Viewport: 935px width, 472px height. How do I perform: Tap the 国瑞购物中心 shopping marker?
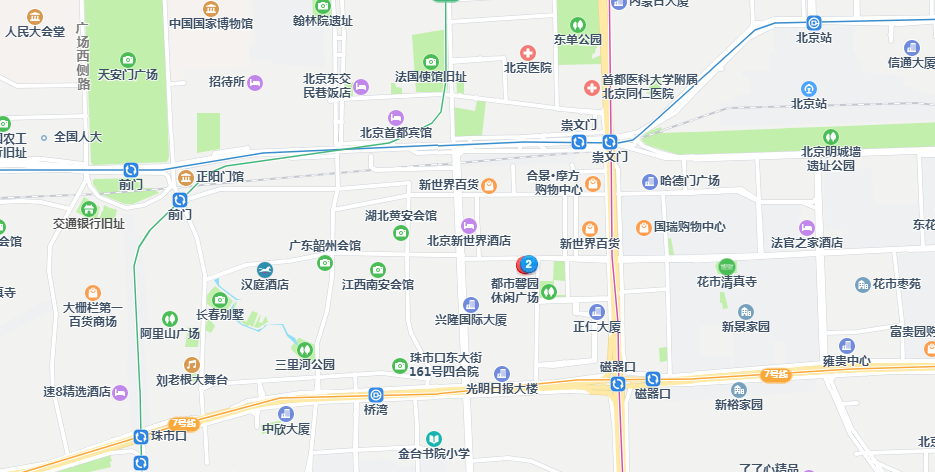pos(645,227)
